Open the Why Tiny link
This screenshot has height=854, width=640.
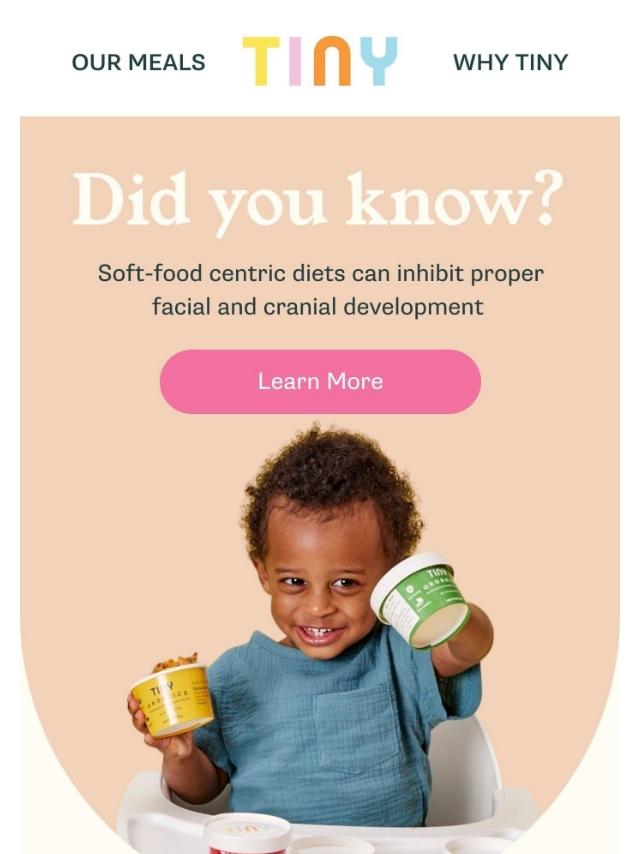(510, 62)
